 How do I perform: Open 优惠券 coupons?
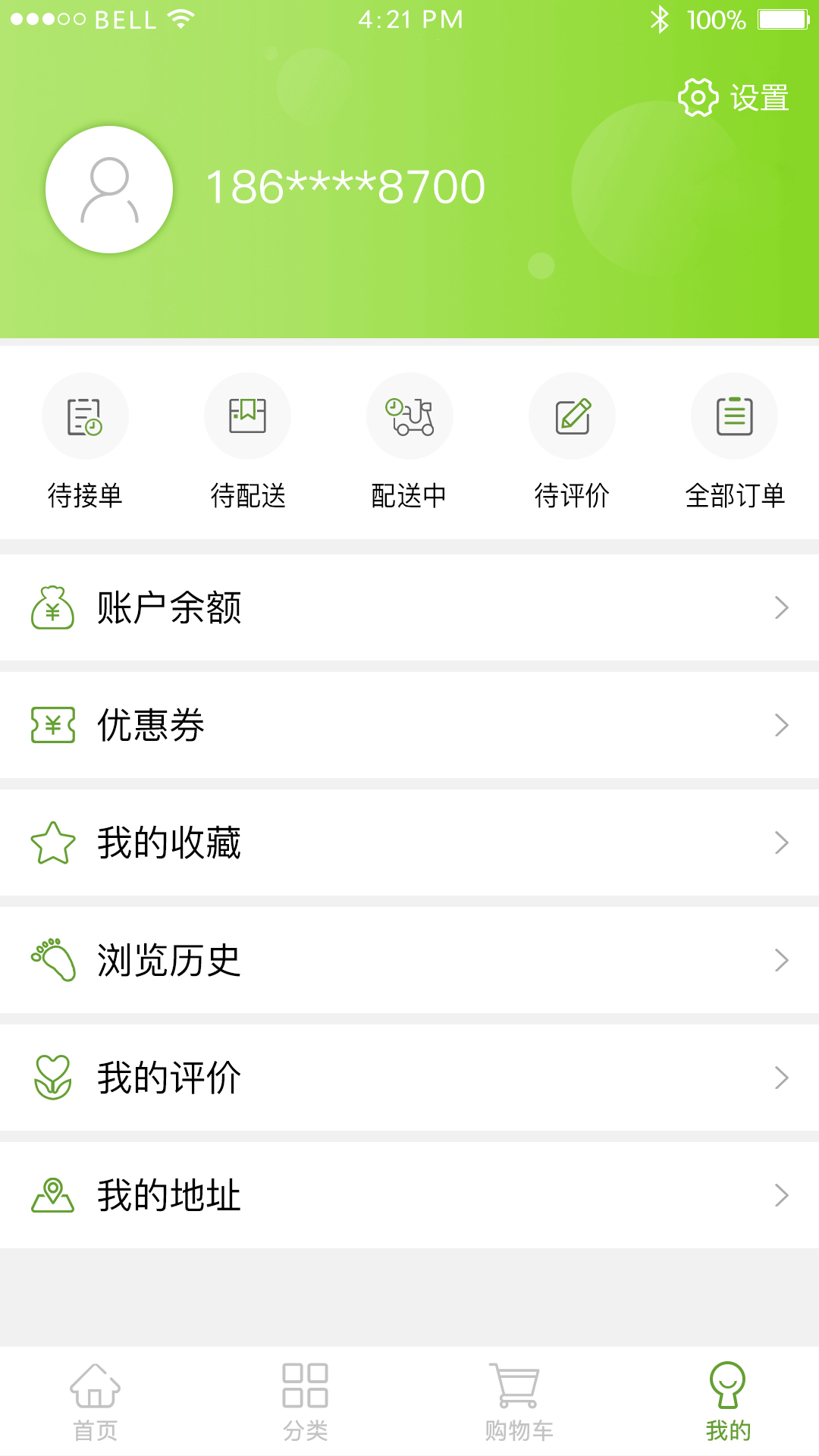pos(409,725)
